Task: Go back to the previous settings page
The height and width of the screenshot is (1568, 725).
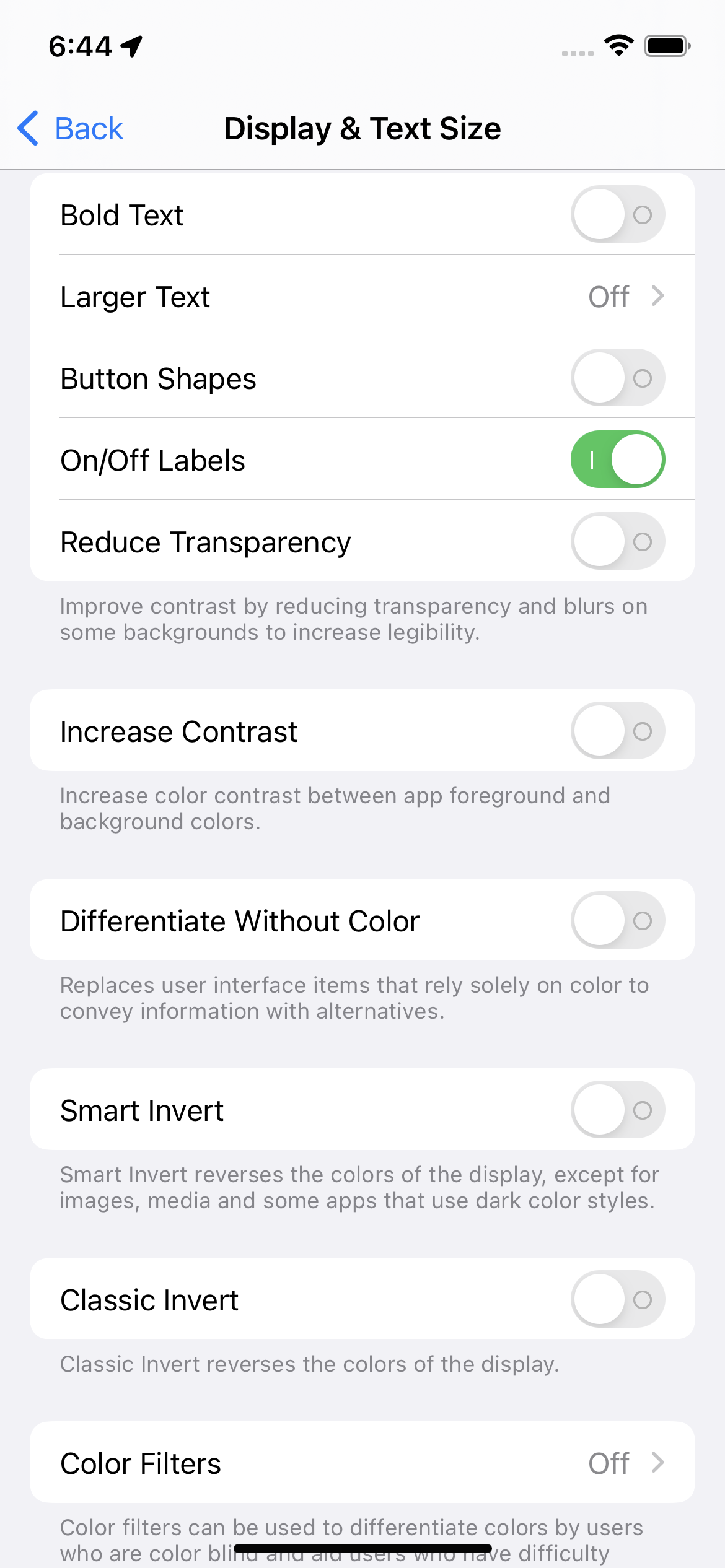Action: pyautogui.click(x=71, y=129)
